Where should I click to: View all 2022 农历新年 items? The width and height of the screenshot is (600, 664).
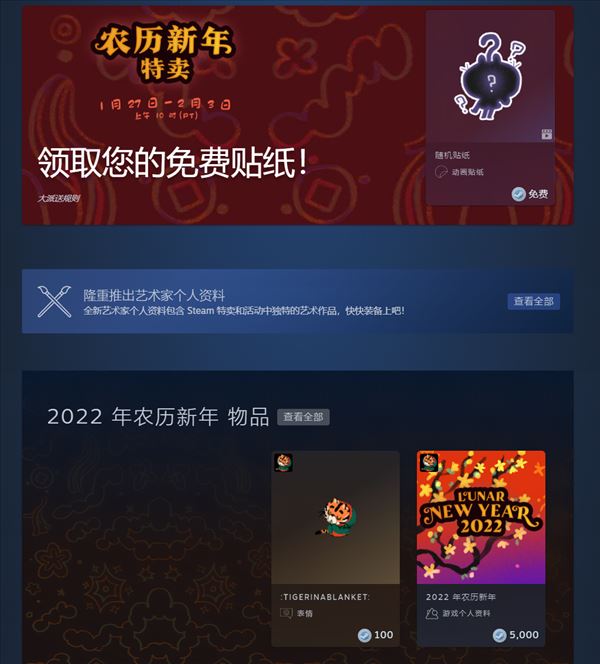303,417
